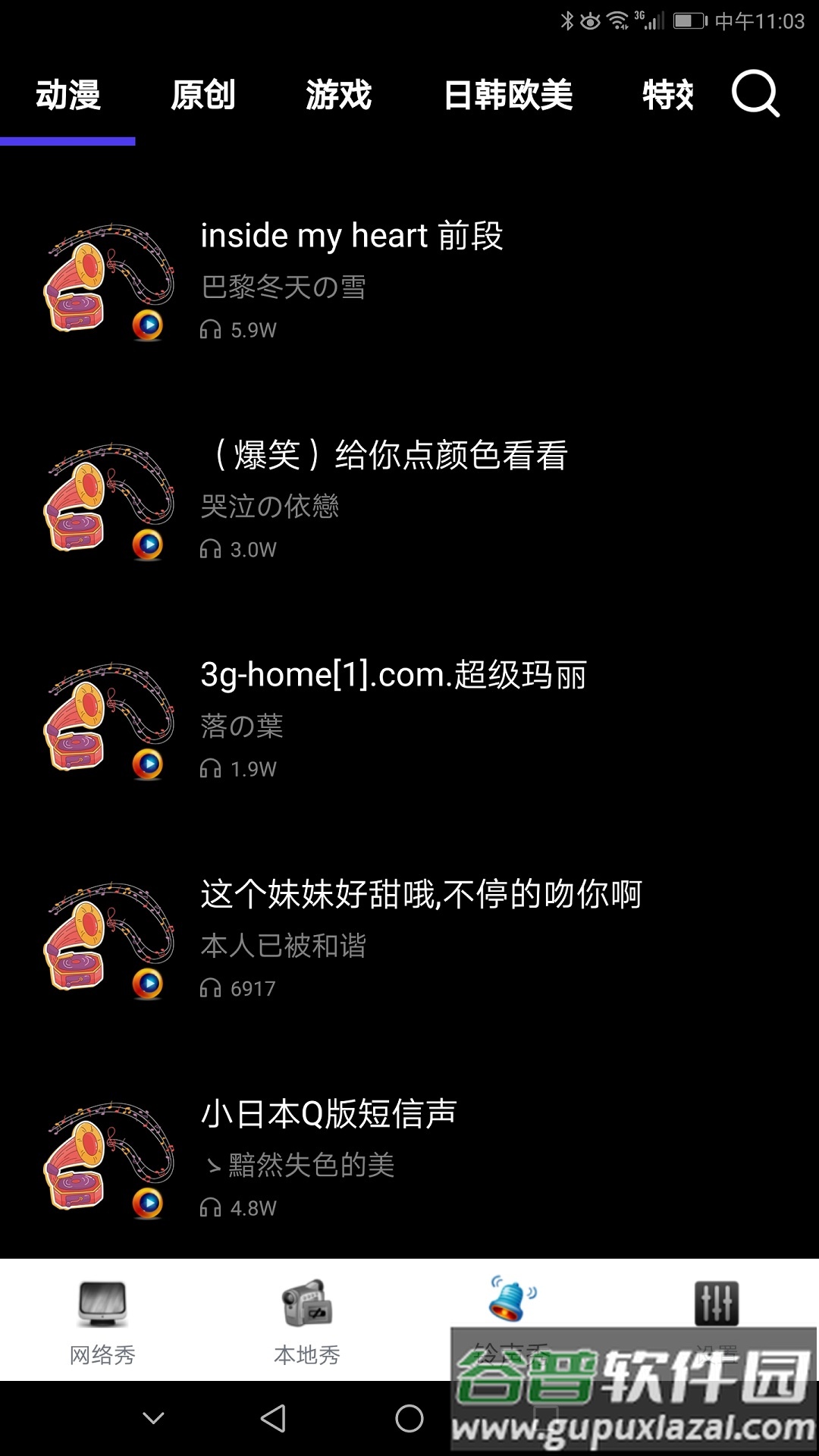Open ringtone 这个妹妹好甜哦,不停的吻你啊
Screen dimensions: 819x1456
tap(421, 895)
